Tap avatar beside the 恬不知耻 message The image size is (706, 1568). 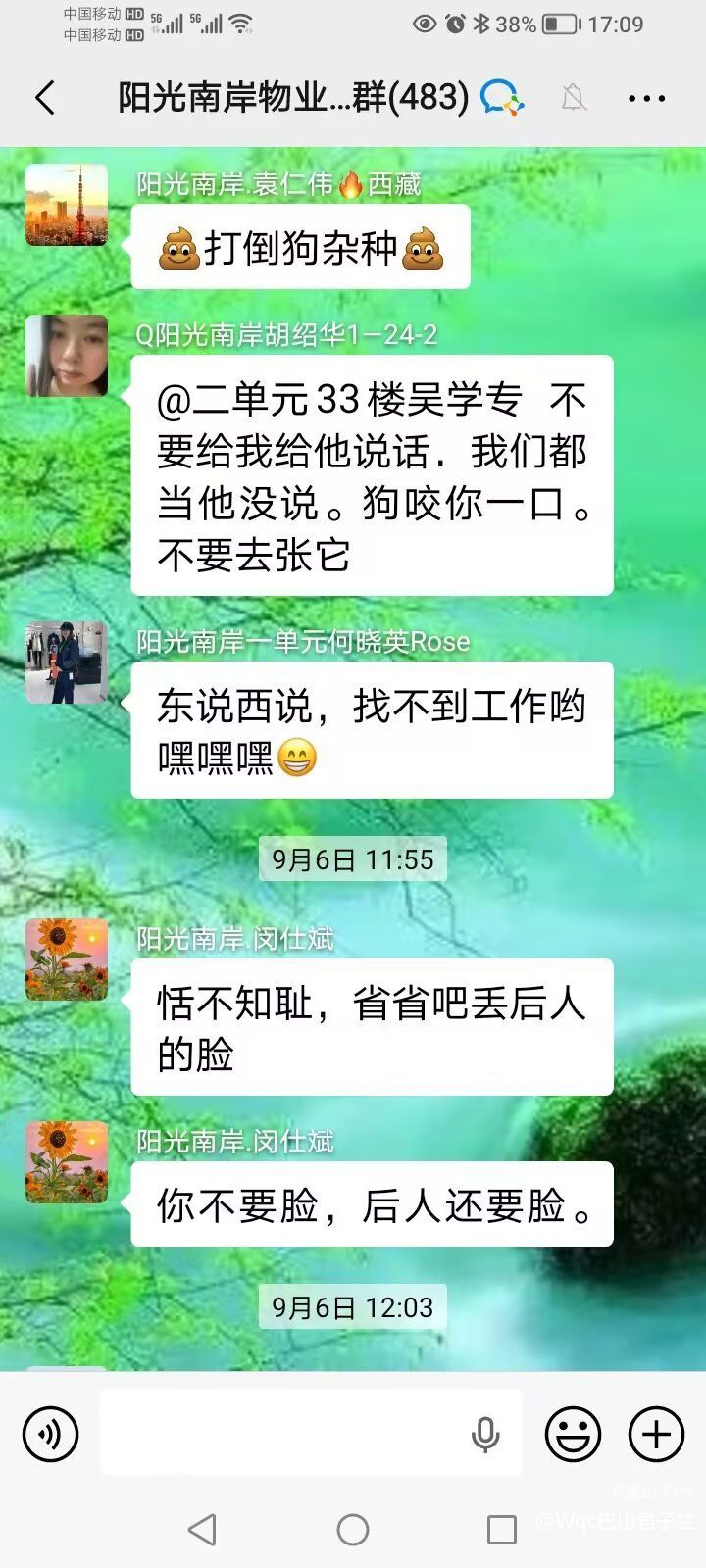click(x=67, y=959)
